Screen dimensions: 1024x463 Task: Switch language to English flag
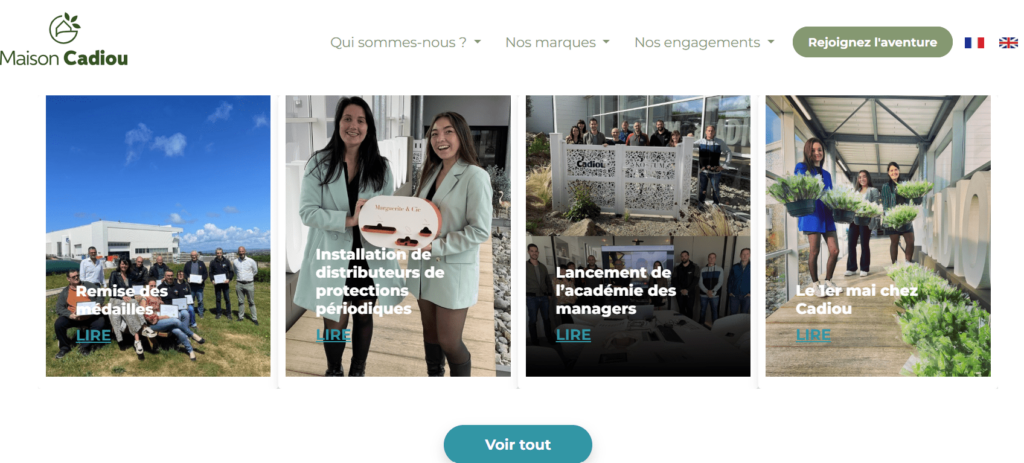[x=1008, y=42]
